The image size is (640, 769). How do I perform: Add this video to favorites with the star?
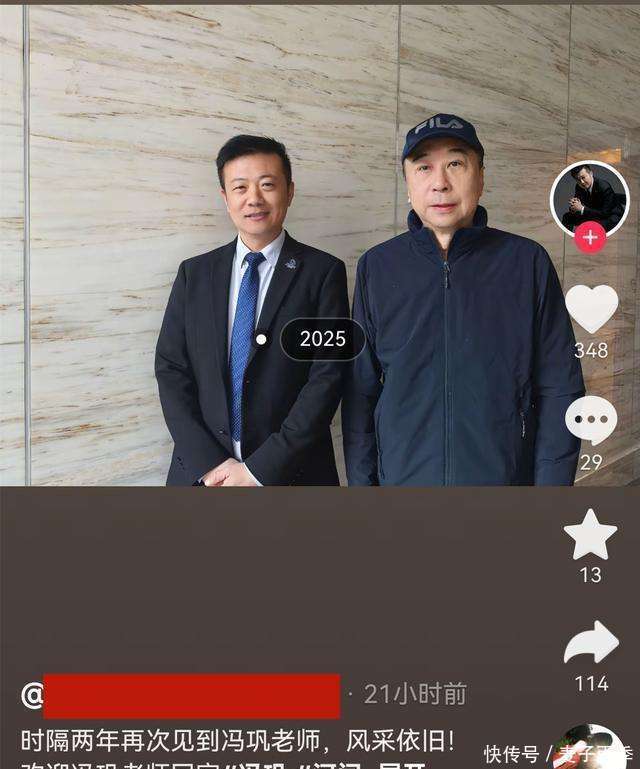(x=590, y=535)
